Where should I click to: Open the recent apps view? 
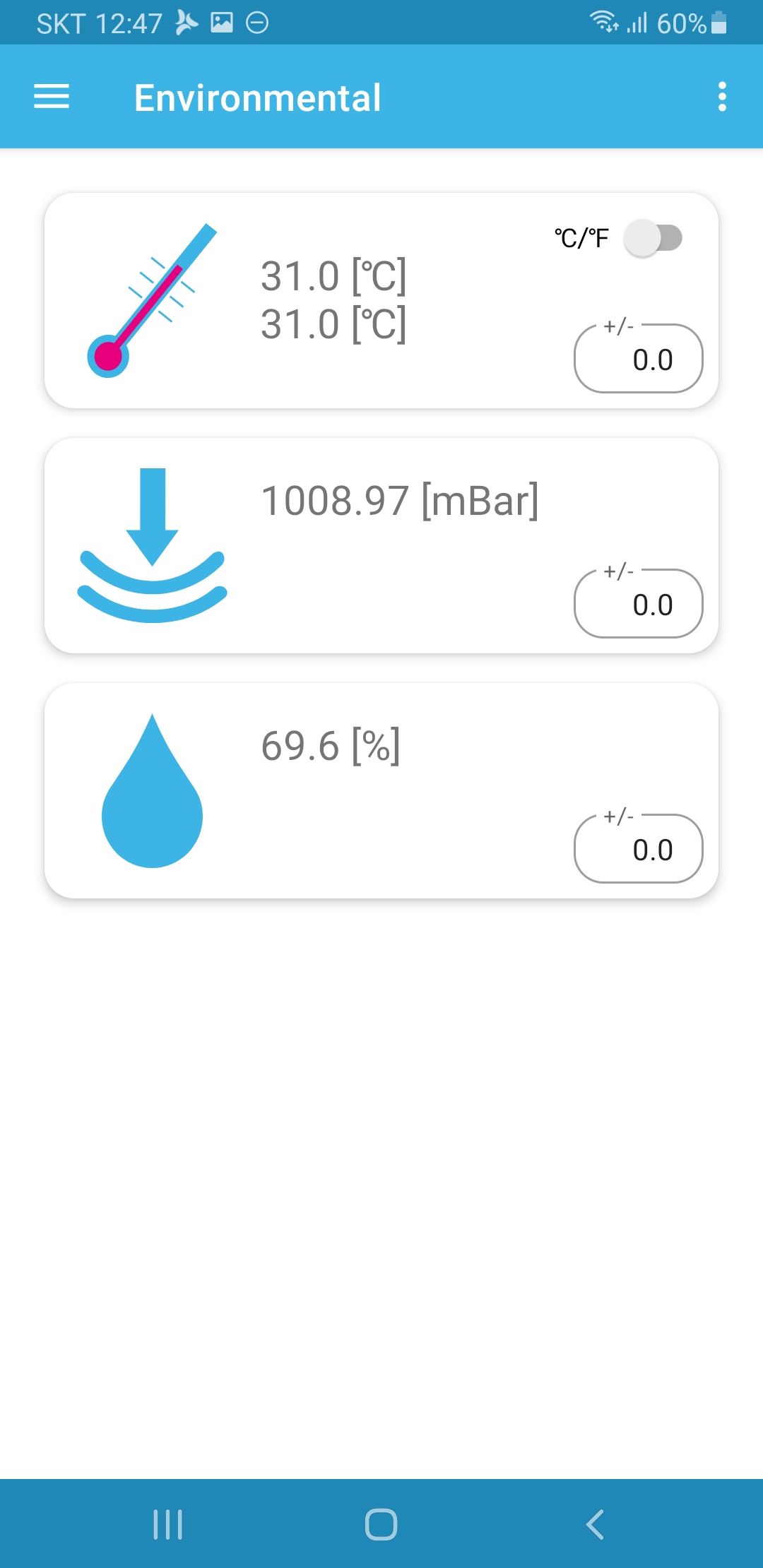168,1524
